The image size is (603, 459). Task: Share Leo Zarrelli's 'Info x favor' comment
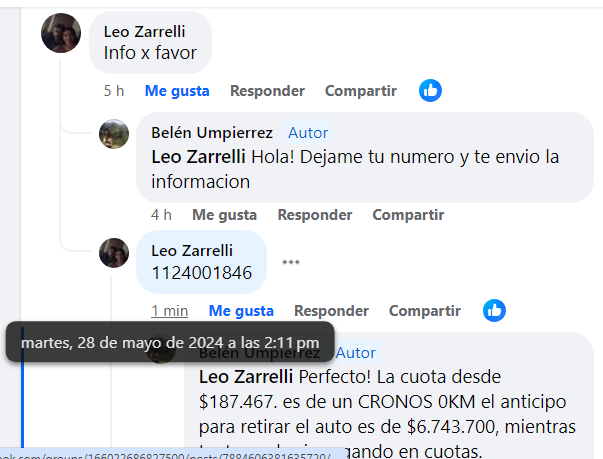pyautogui.click(x=360, y=90)
